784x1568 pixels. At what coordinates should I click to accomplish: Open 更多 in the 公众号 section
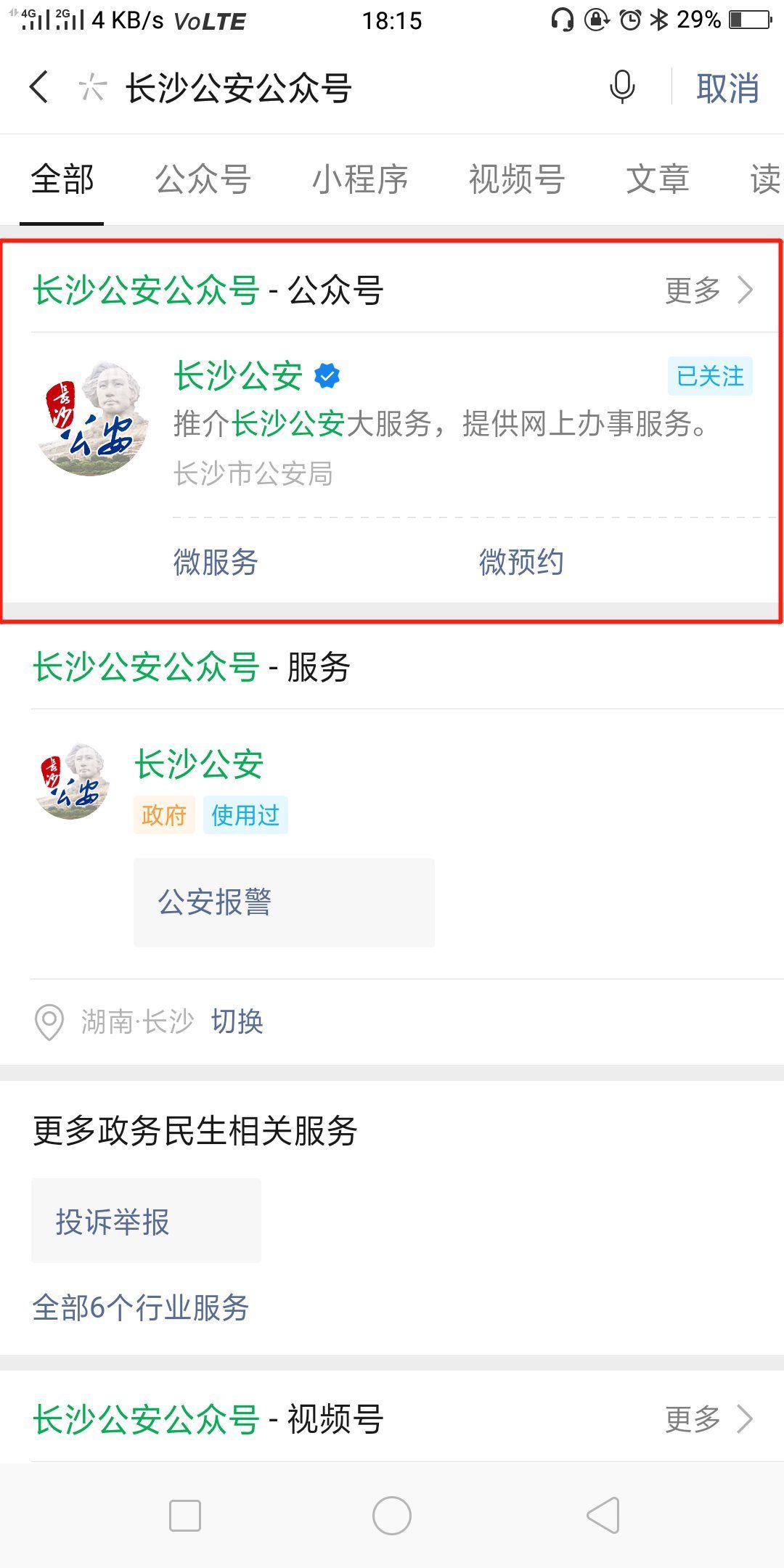pos(709,290)
